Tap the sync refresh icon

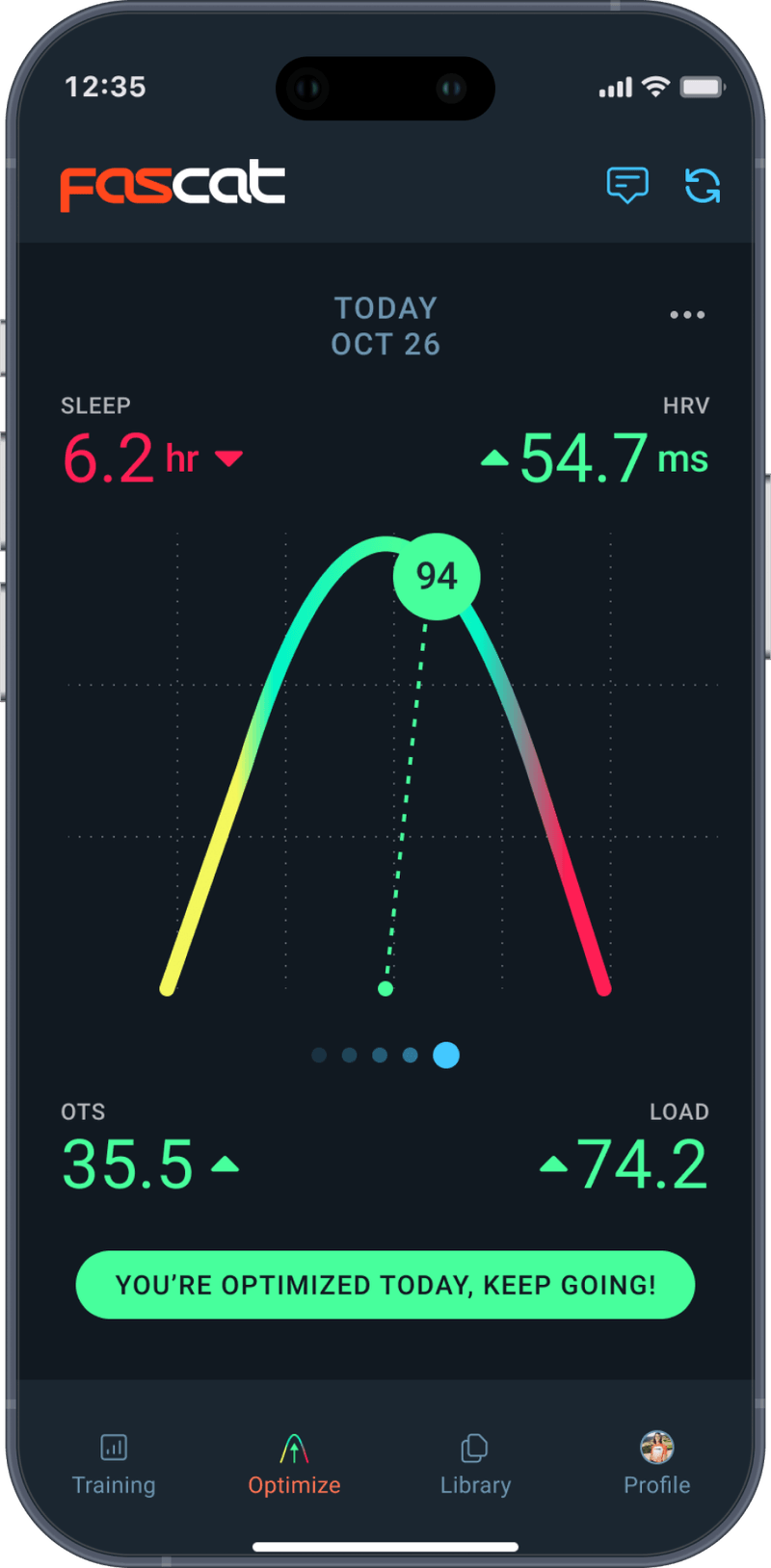(703, 185)
